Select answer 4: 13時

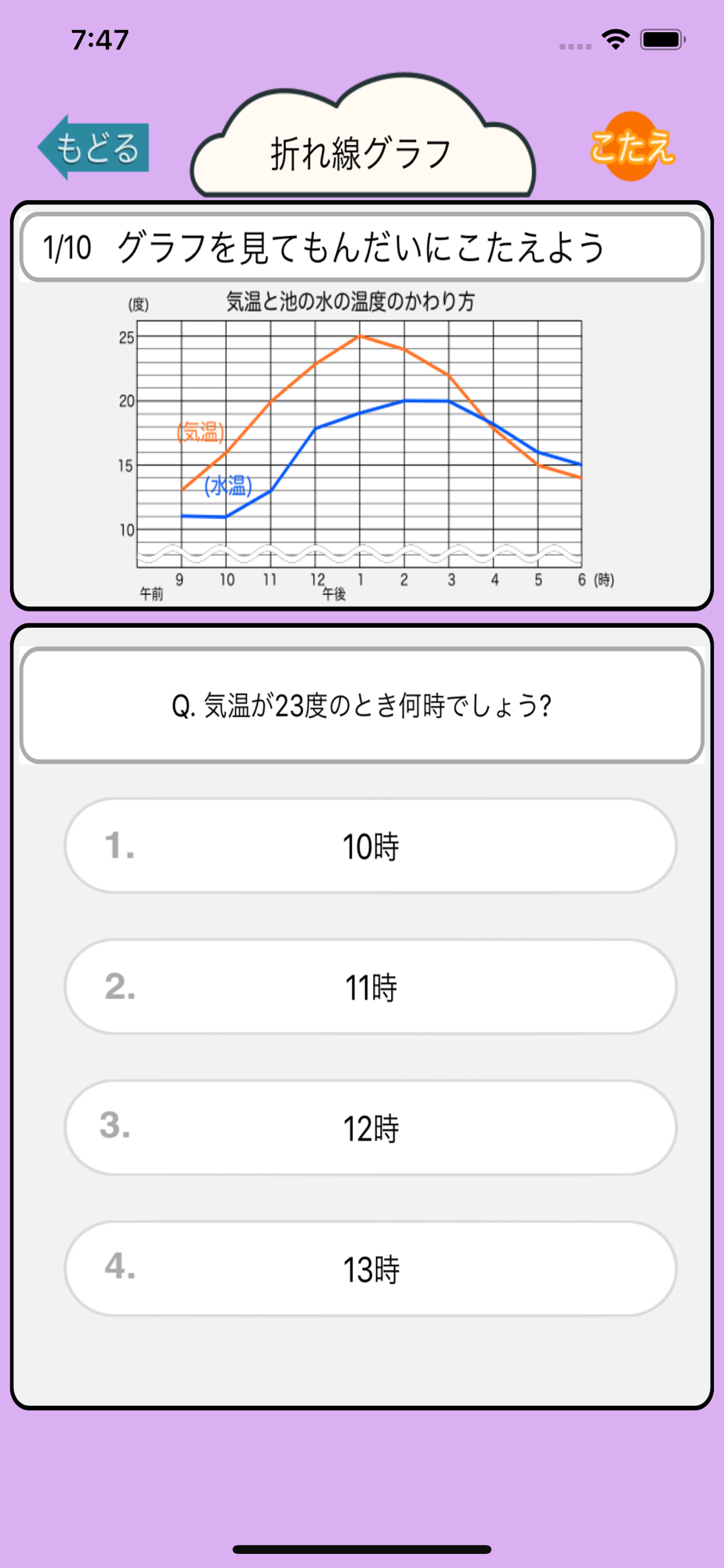(x=371, y=1269)
